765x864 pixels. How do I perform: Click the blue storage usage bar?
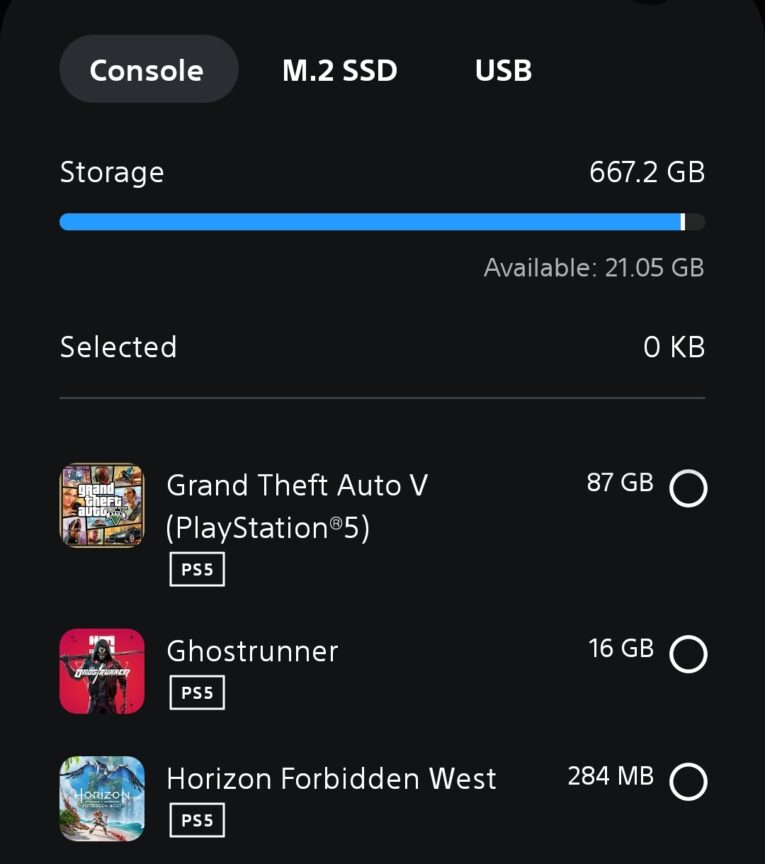pos(380,219)
